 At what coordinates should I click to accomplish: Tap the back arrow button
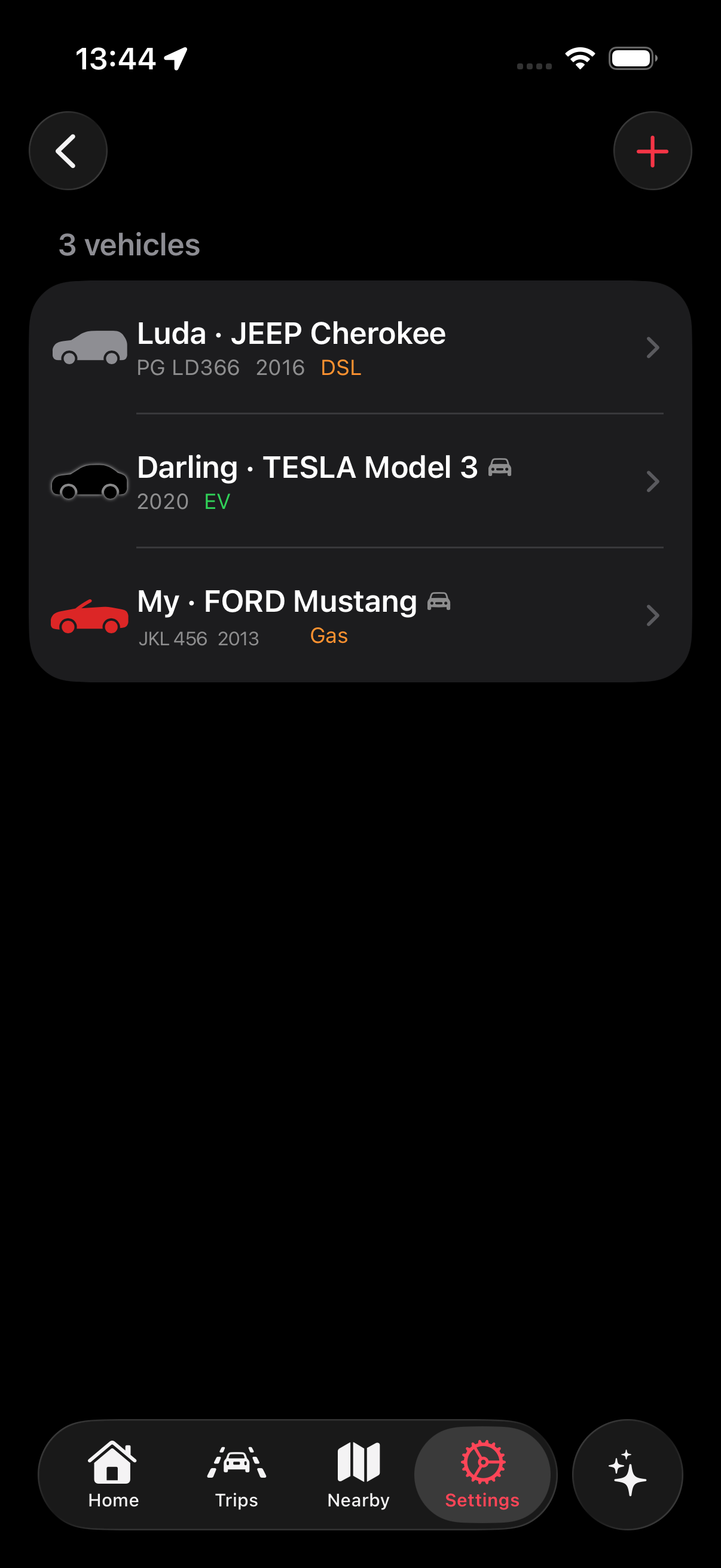[x=68, y=151]
